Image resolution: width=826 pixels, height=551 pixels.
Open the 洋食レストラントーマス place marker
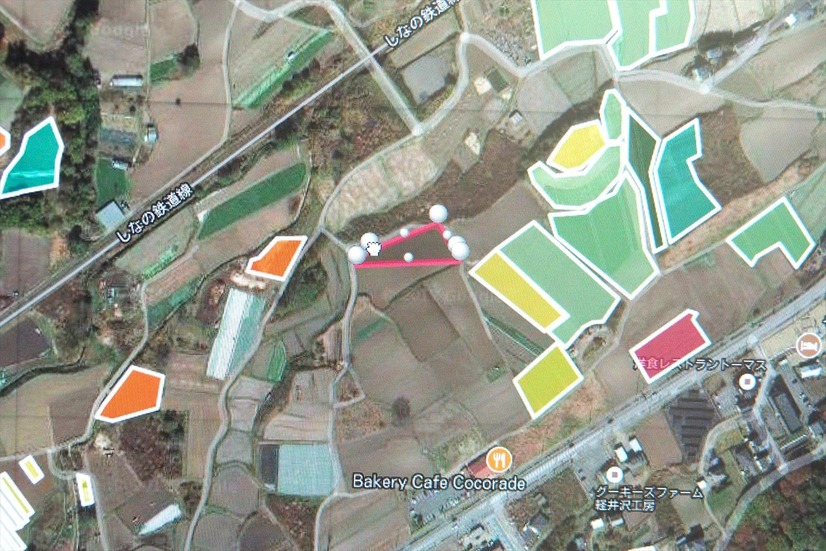(x=746, y=382)
